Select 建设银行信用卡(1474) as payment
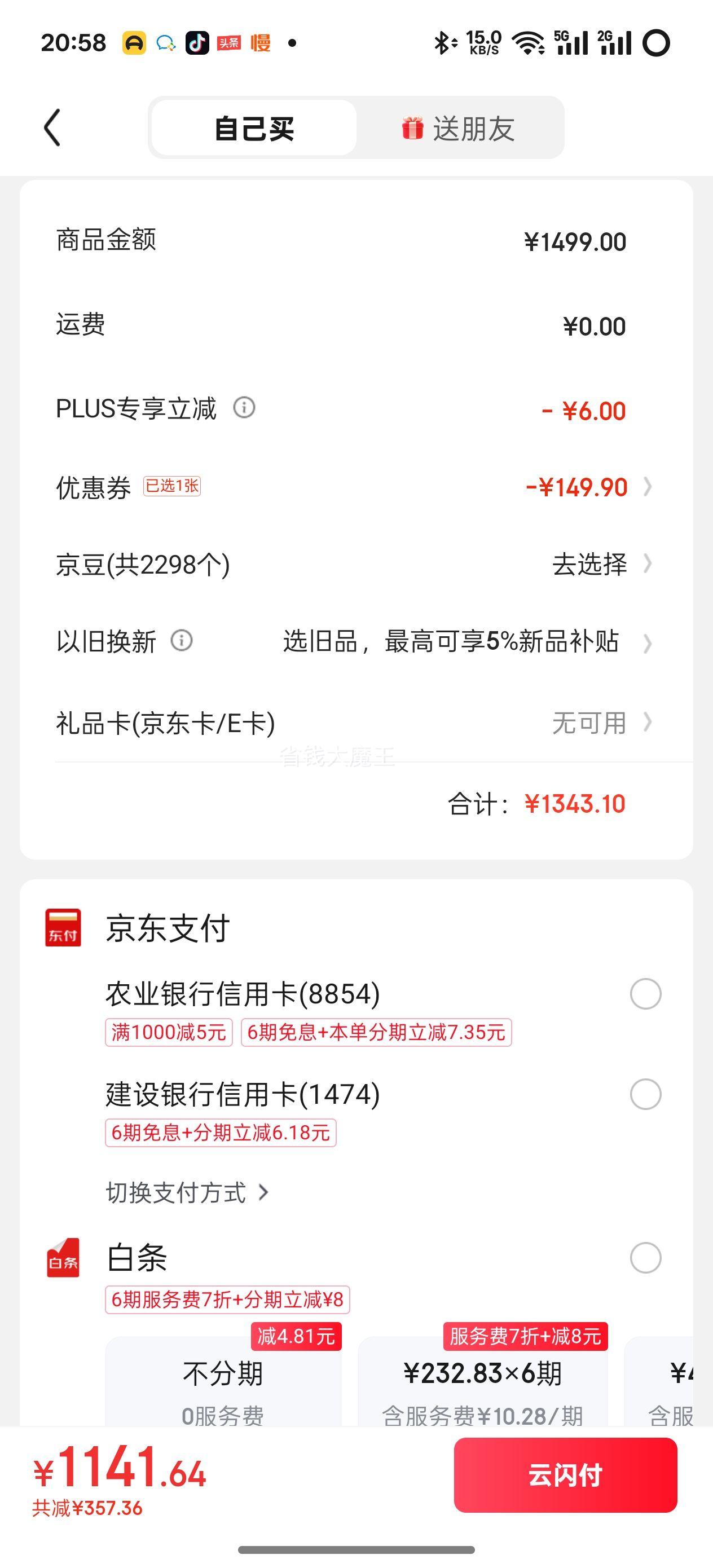 click(x=645, y=1094)
